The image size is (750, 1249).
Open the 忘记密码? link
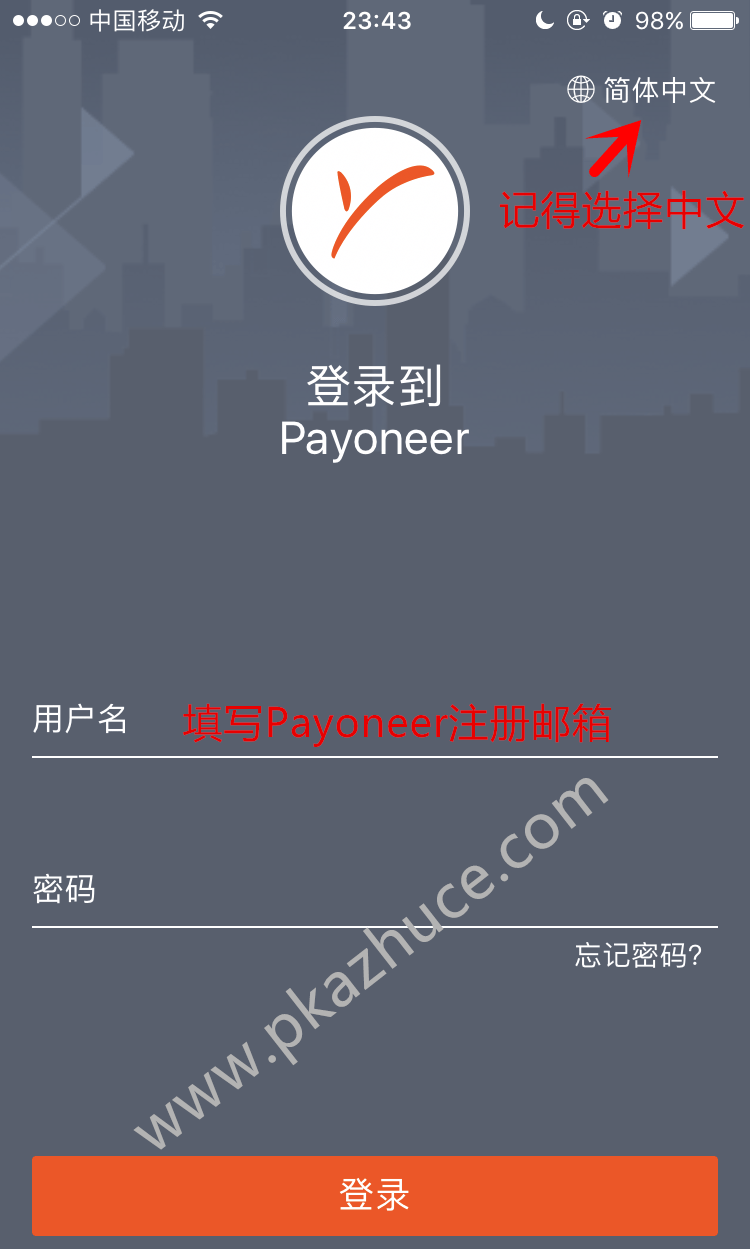click(x=639, y=956)
